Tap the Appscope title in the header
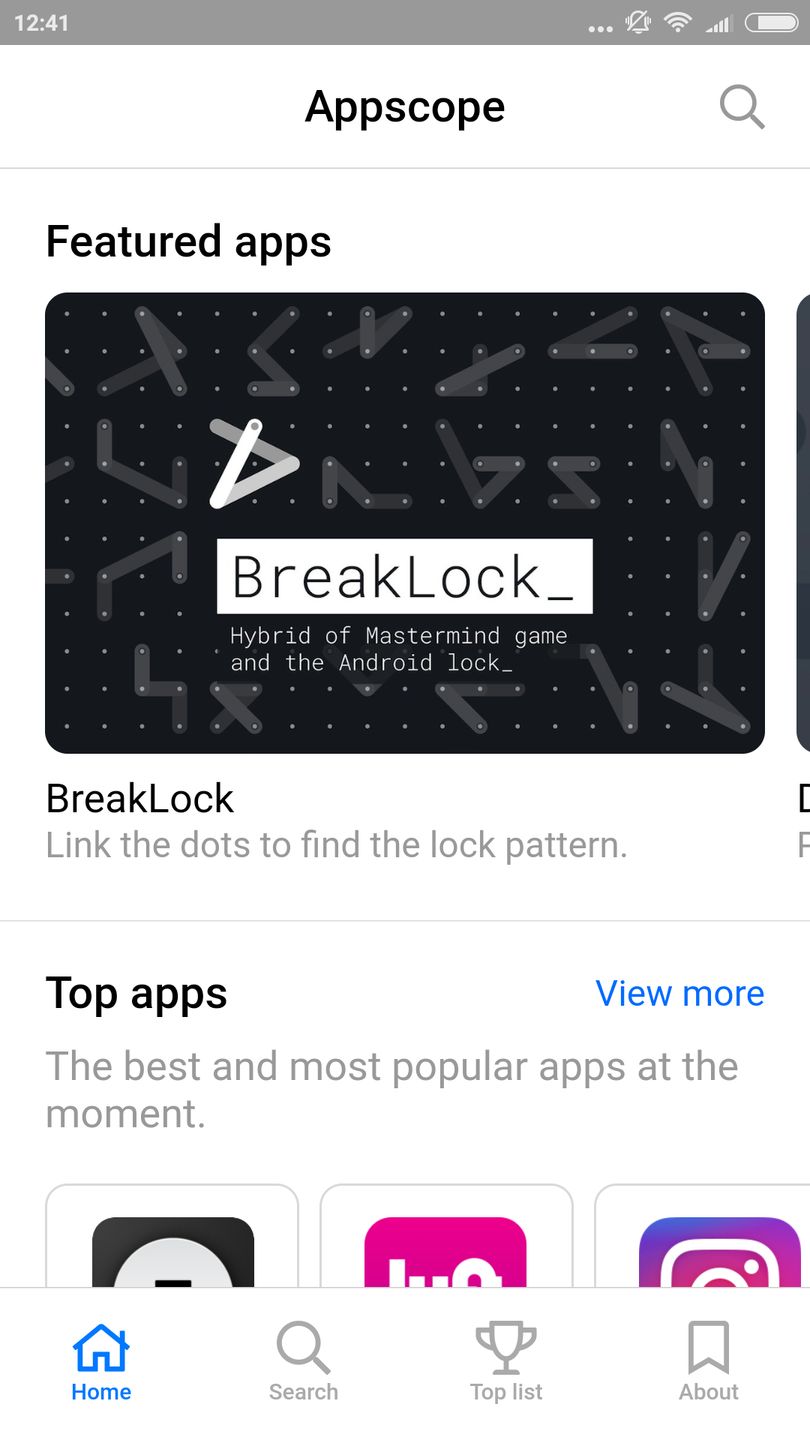This screenshot has width=810, height=1440. tap(404, 107)
